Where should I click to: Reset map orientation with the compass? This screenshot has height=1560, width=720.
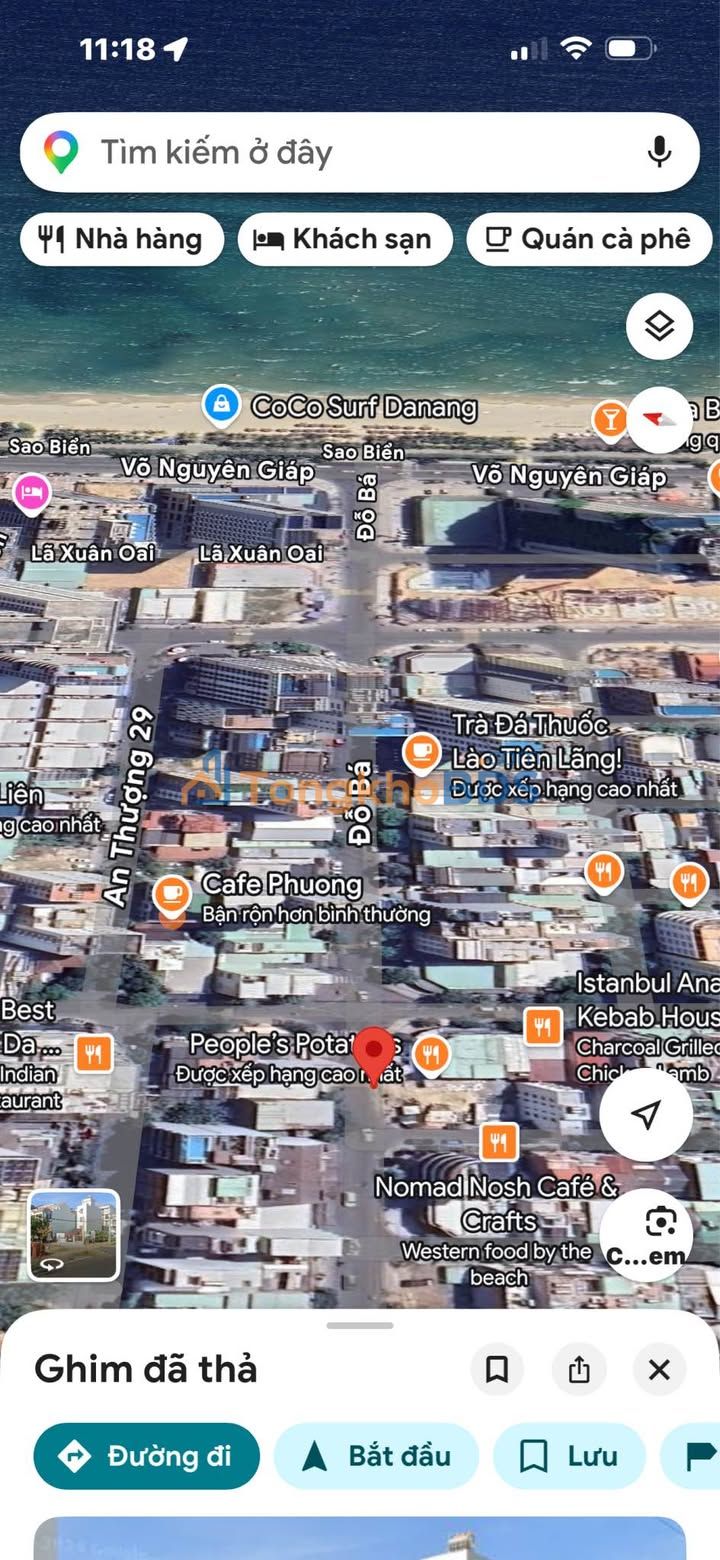coord(660,419)
